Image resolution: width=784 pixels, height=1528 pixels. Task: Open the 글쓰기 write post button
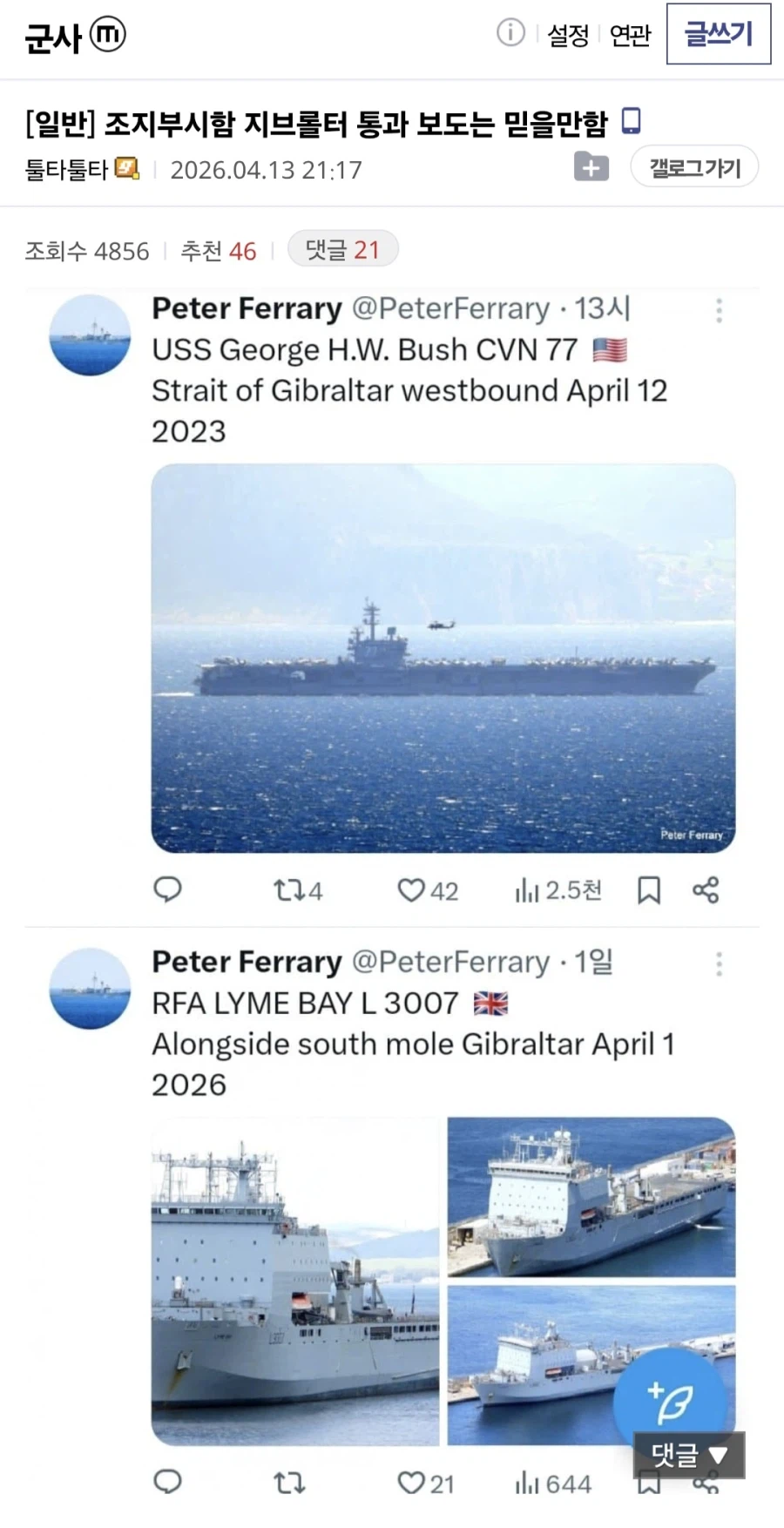tap(718, 34)
